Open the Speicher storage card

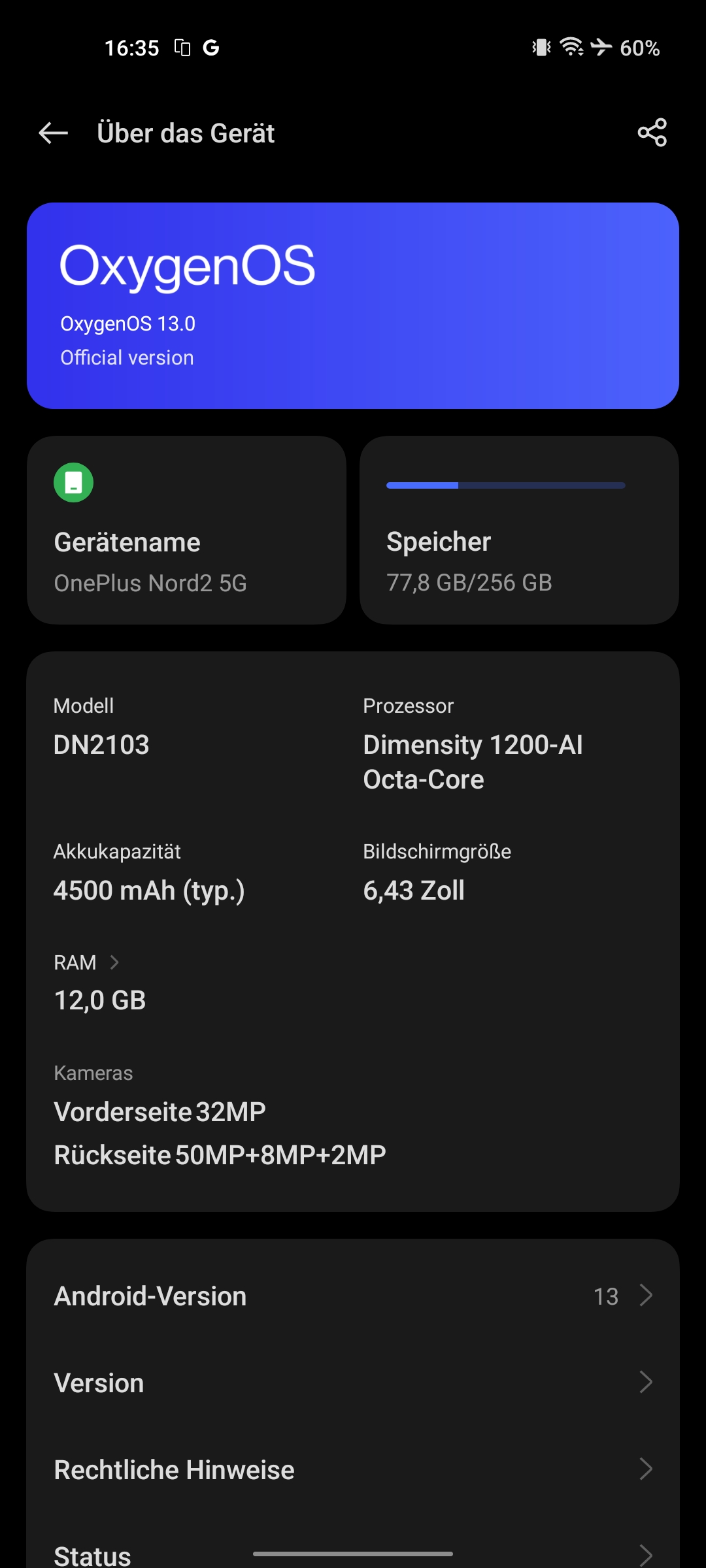pos(519,530)
